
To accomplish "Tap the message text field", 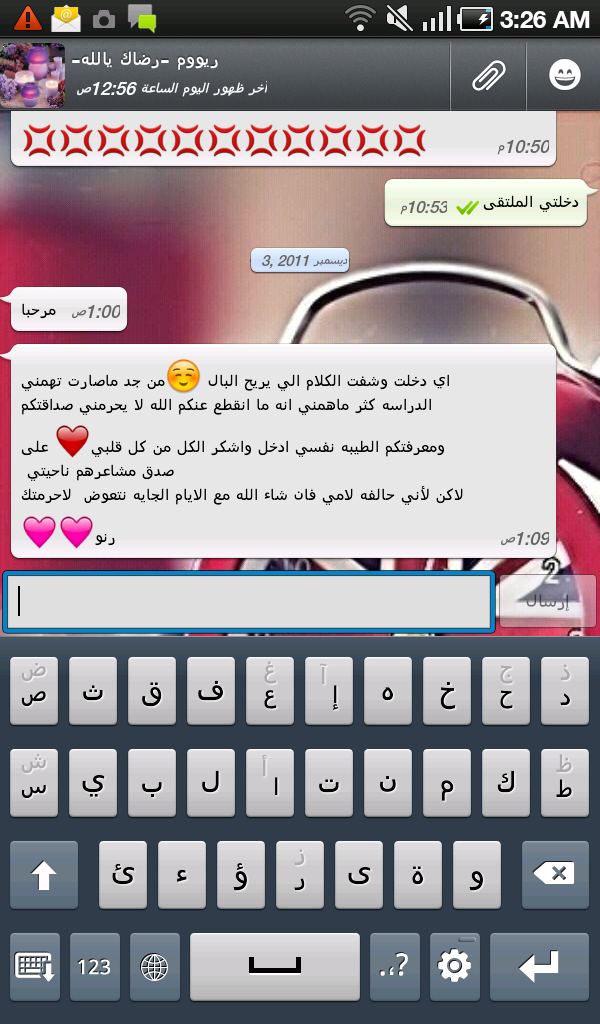I will pyautogui.click(x=248, y=602).
